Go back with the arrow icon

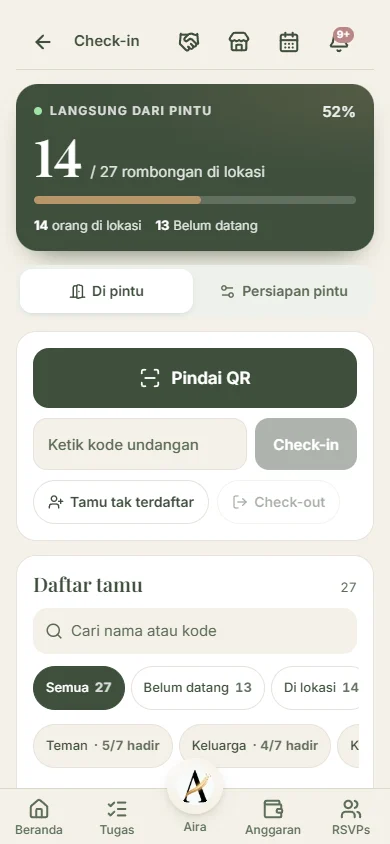[x=42, y=42]
